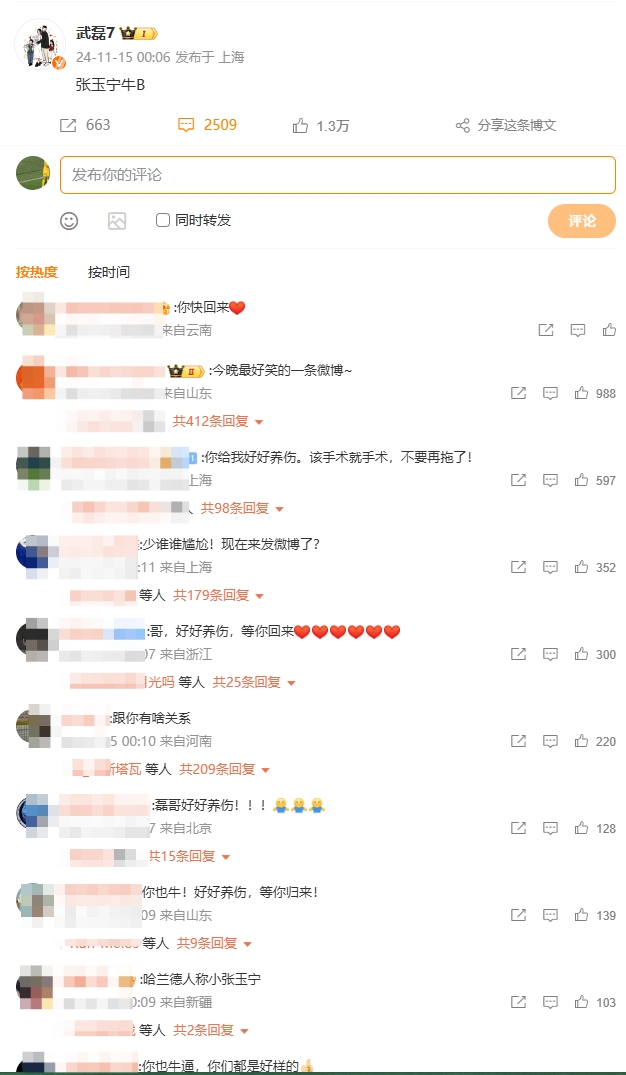Check the 同时转发 checkbox
626x1075 pixels.
163,220
